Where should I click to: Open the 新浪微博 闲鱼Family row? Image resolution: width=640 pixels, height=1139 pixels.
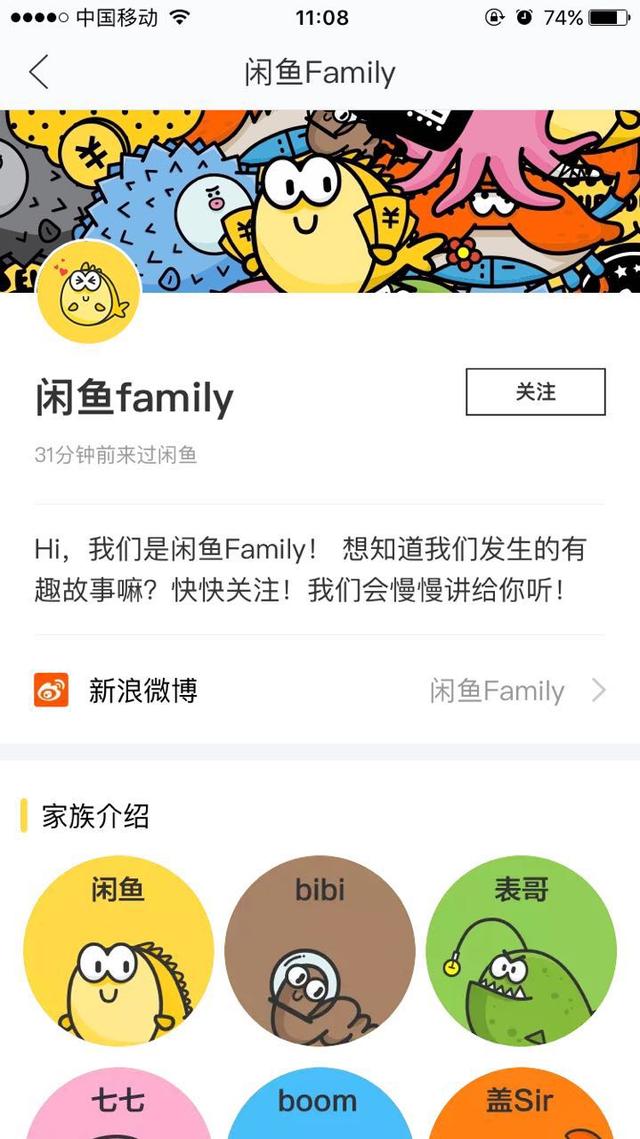(x=320, y=691)
